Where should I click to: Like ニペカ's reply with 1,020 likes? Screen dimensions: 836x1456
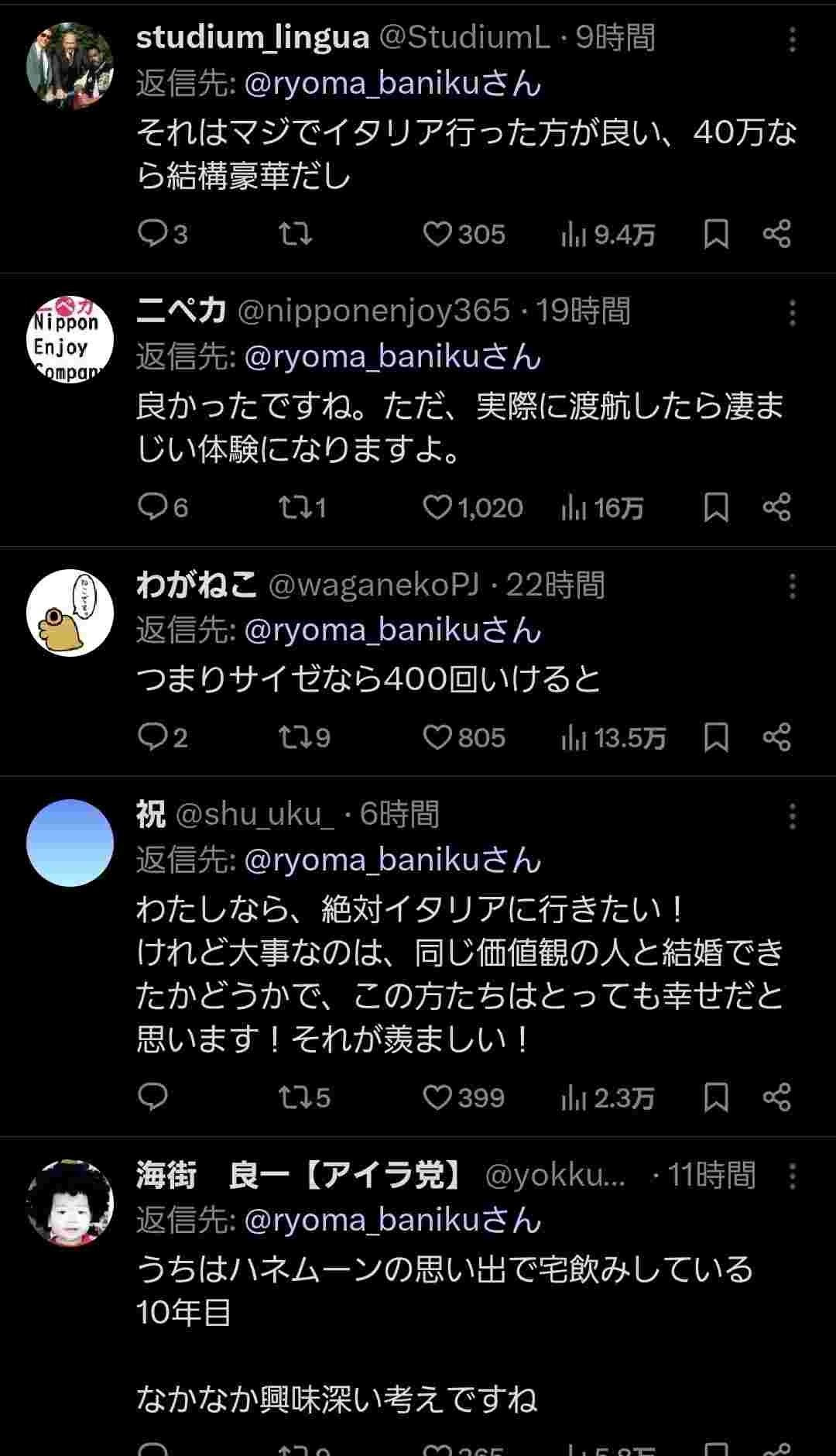coord(438,507)
